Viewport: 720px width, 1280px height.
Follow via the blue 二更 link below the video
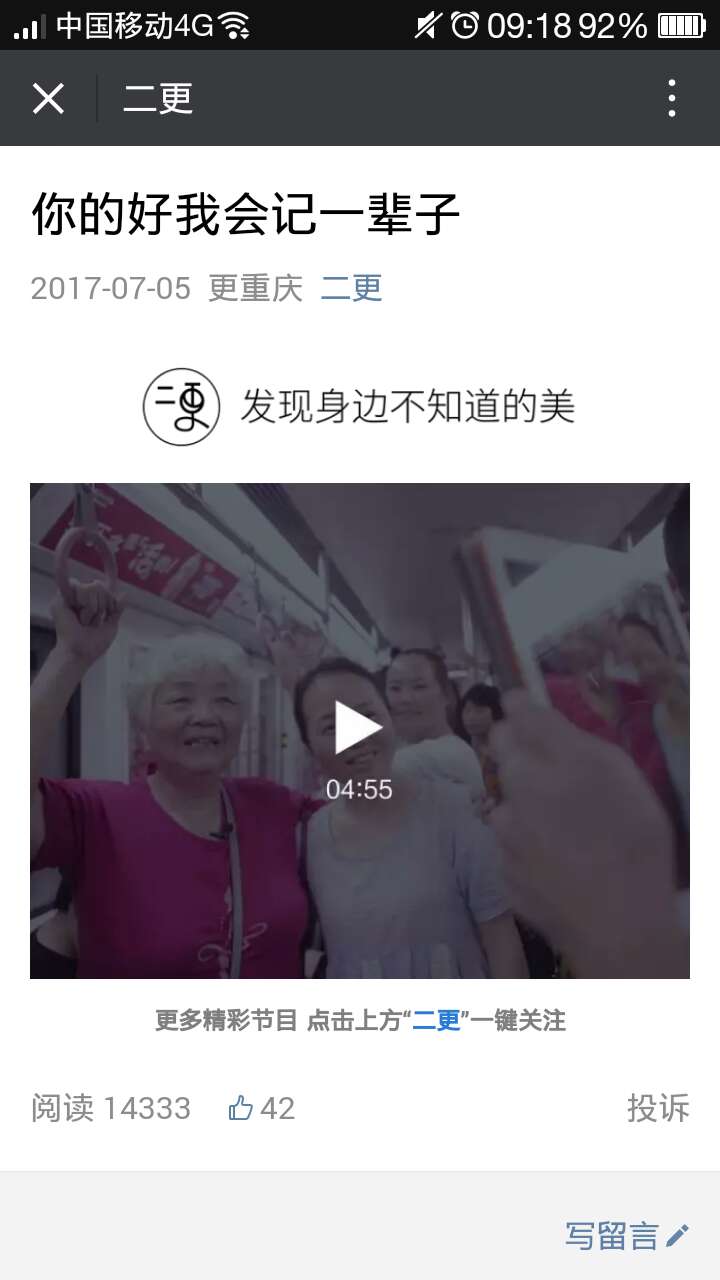pos(437,1020)
